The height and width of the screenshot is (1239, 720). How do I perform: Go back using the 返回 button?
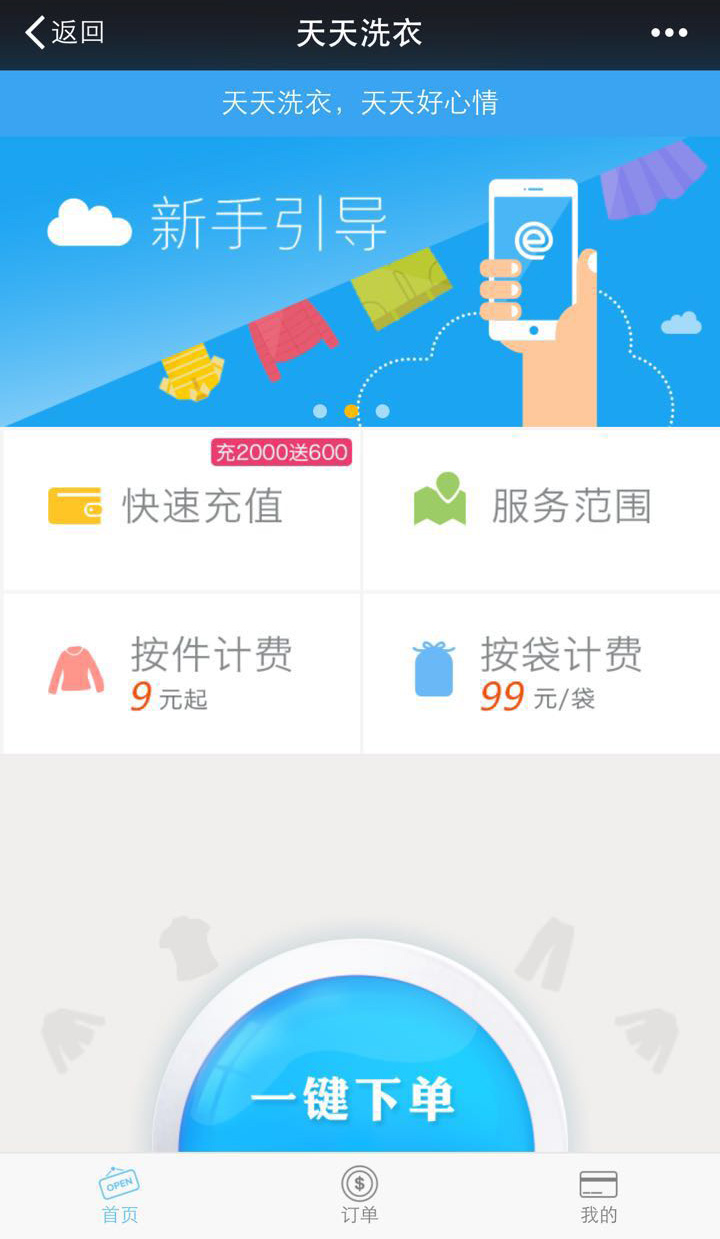tap(65, 33)
